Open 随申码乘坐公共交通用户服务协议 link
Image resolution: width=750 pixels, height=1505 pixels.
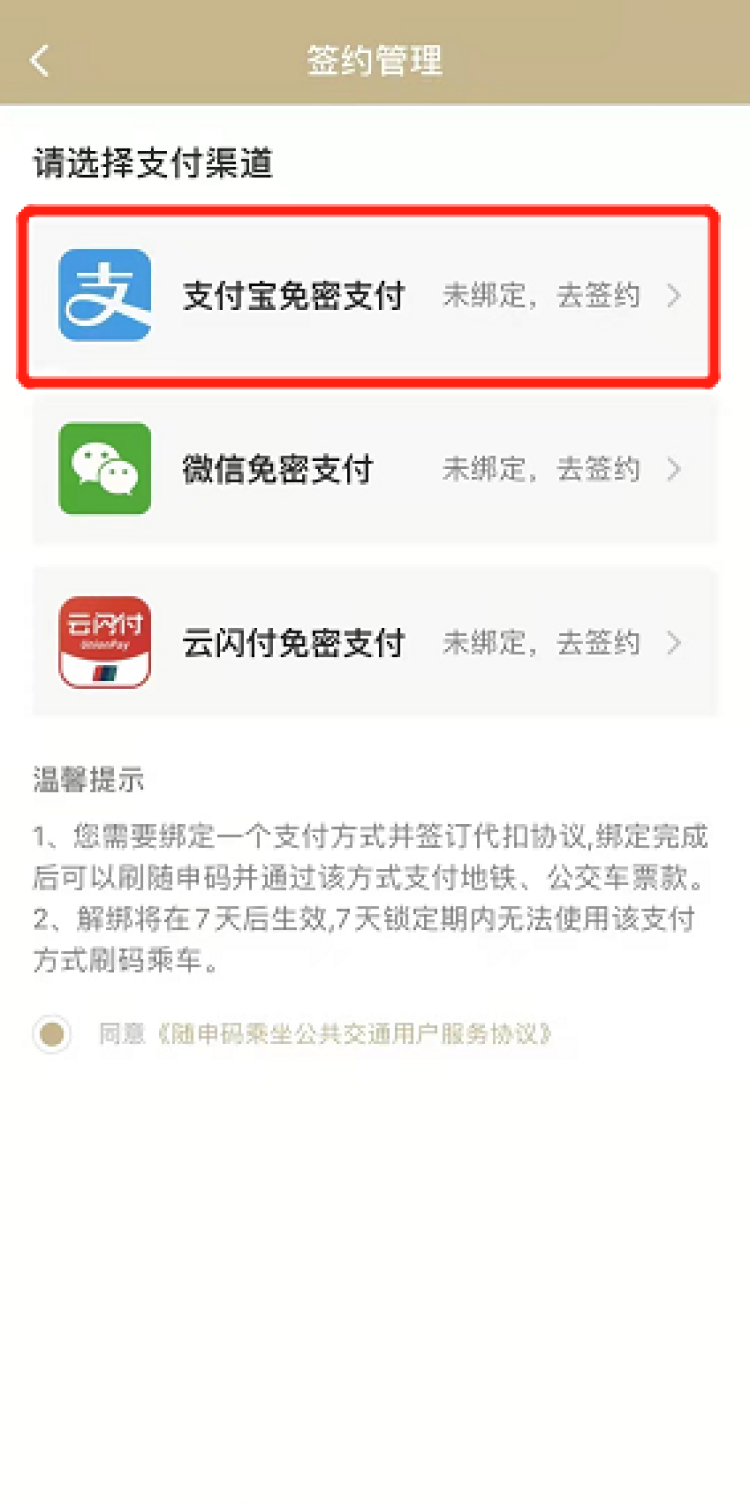tap(354, 1034)
